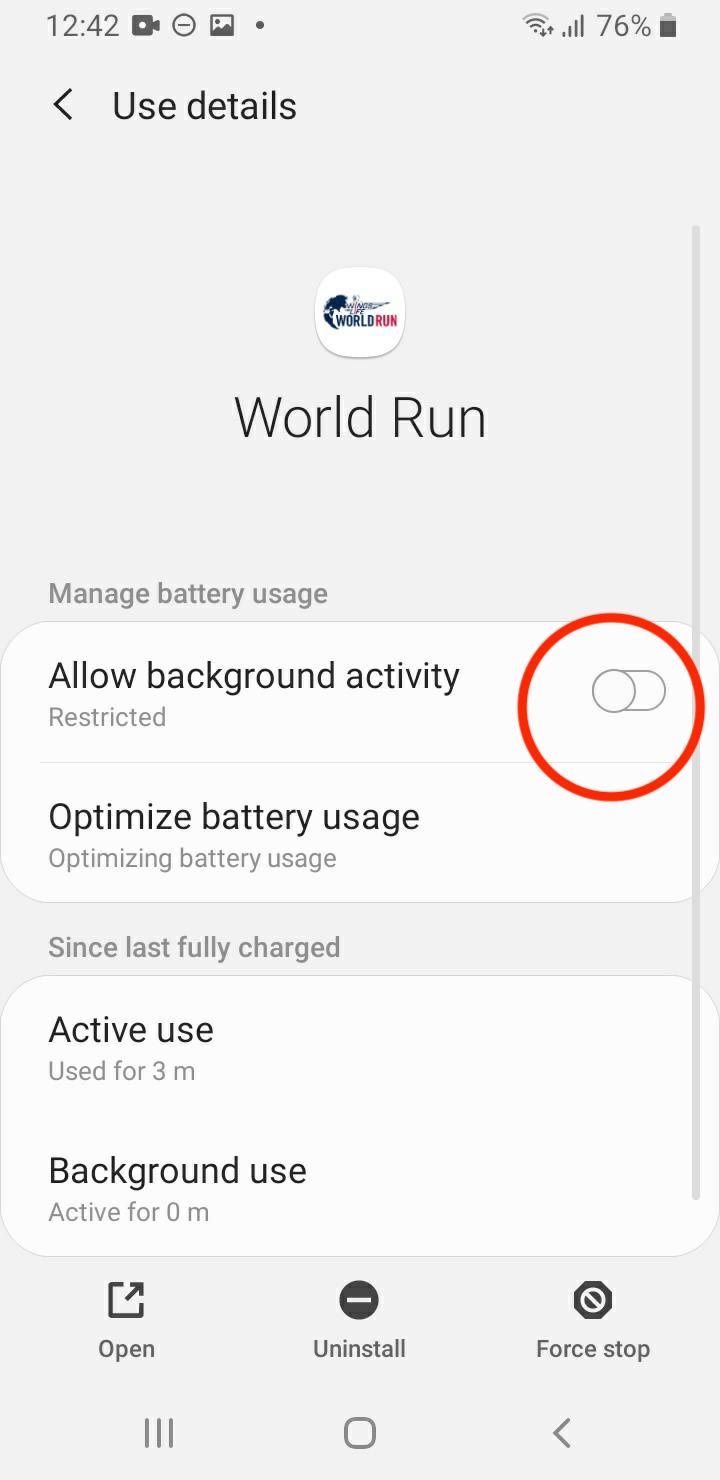Uninstall the World Run app
The height and width of the screenshot is (1480, 720).
[x=359, y=1320]
